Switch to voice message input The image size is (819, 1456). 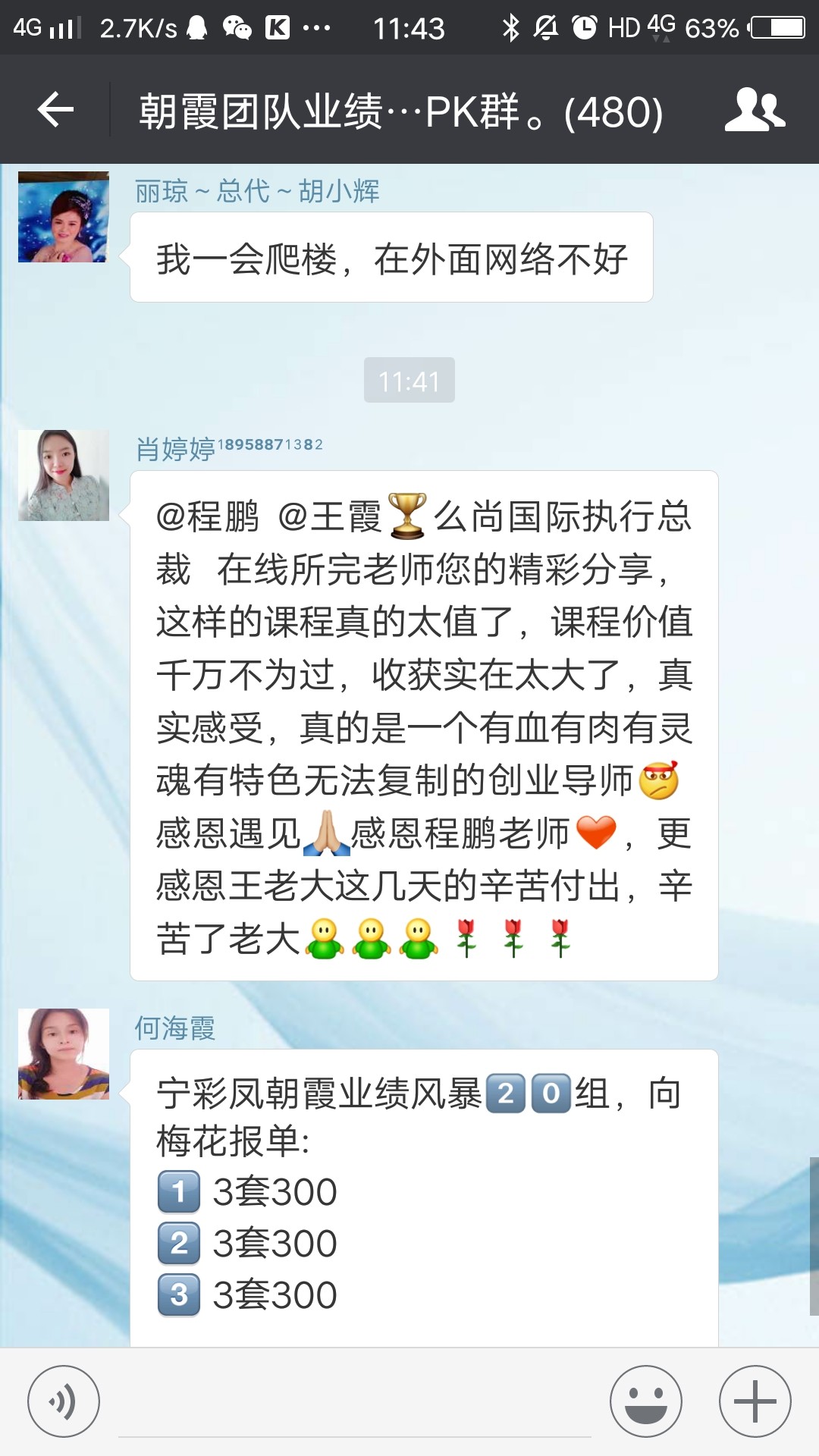click(64, 1401)
